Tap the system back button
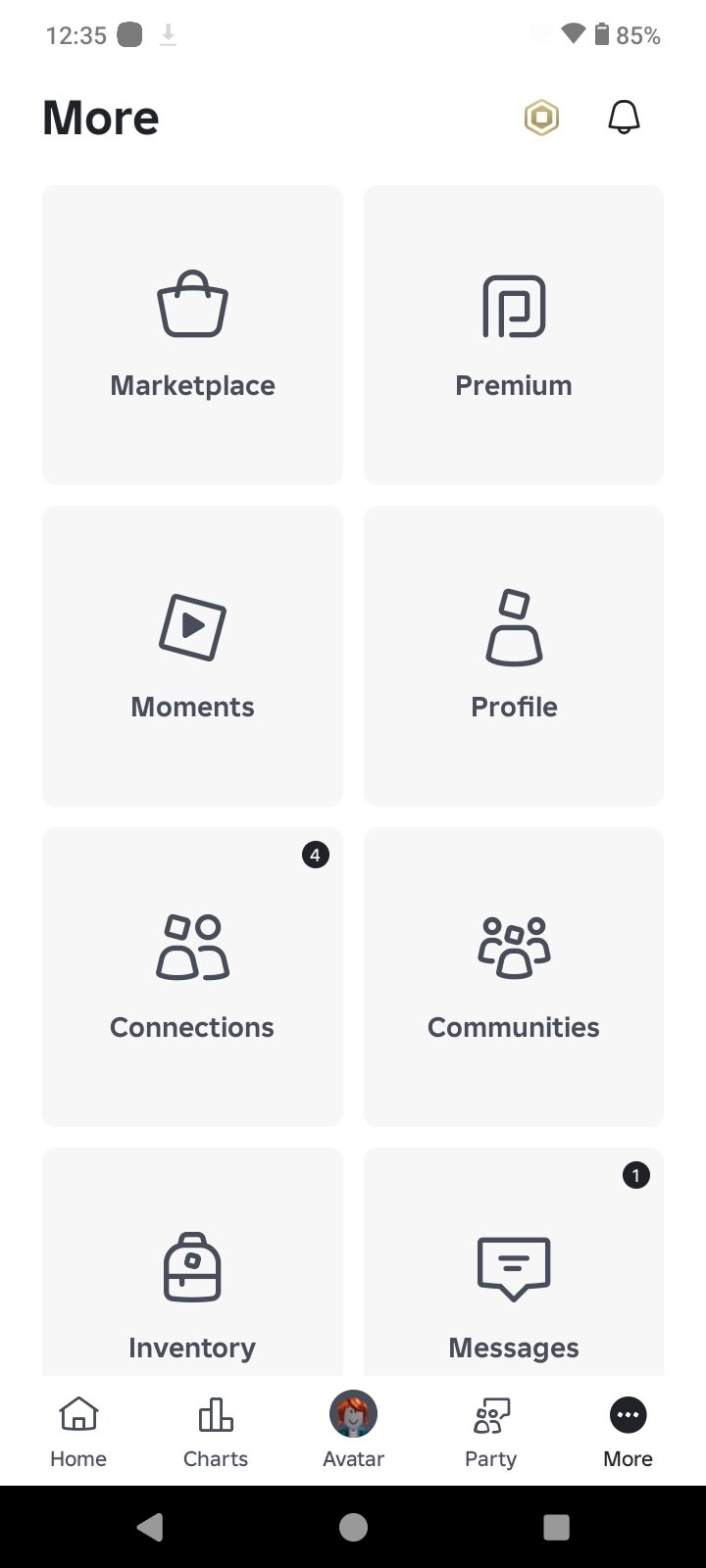 tap(150, 1527)
